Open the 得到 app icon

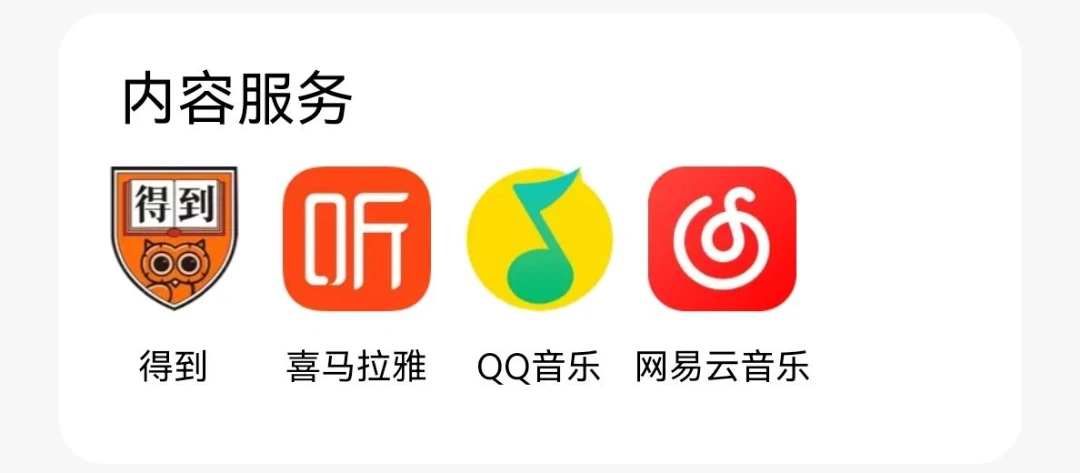[173, 238]
